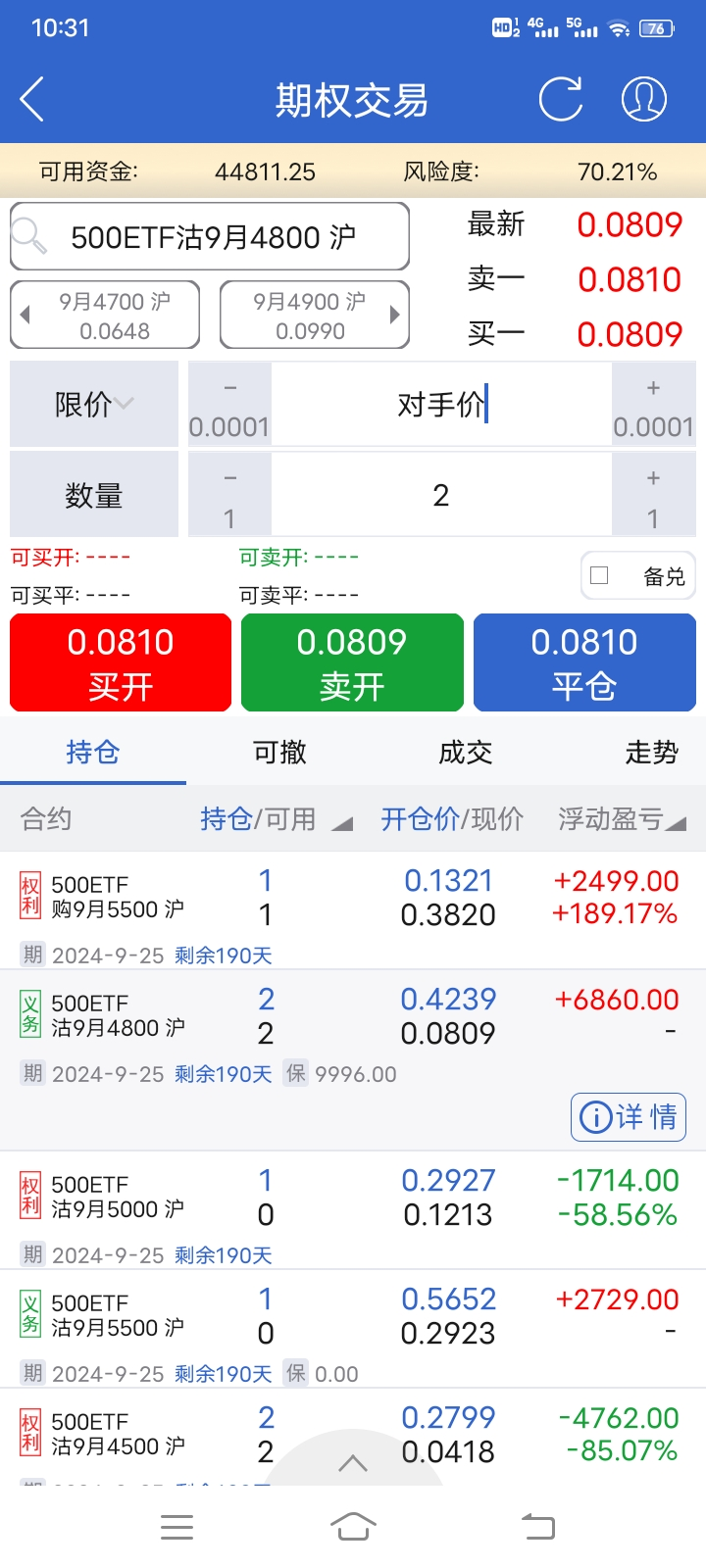This screenshot has height=1568, width=706.
Task: Switch to next contract 9月4900 沪
Action: (x=314, y=316)
